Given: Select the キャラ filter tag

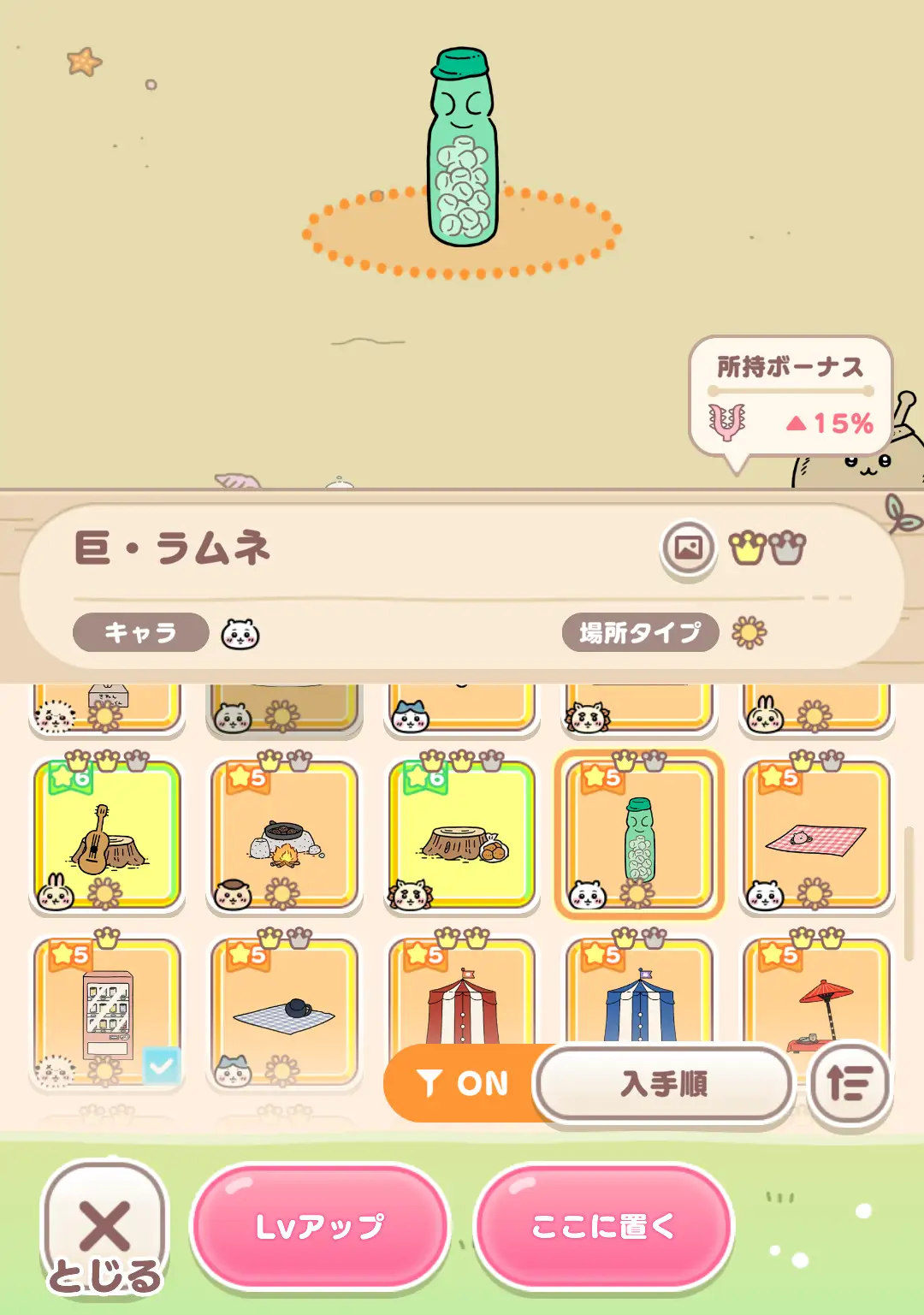Looking at the screenshot, I should (x=139, y=632).
